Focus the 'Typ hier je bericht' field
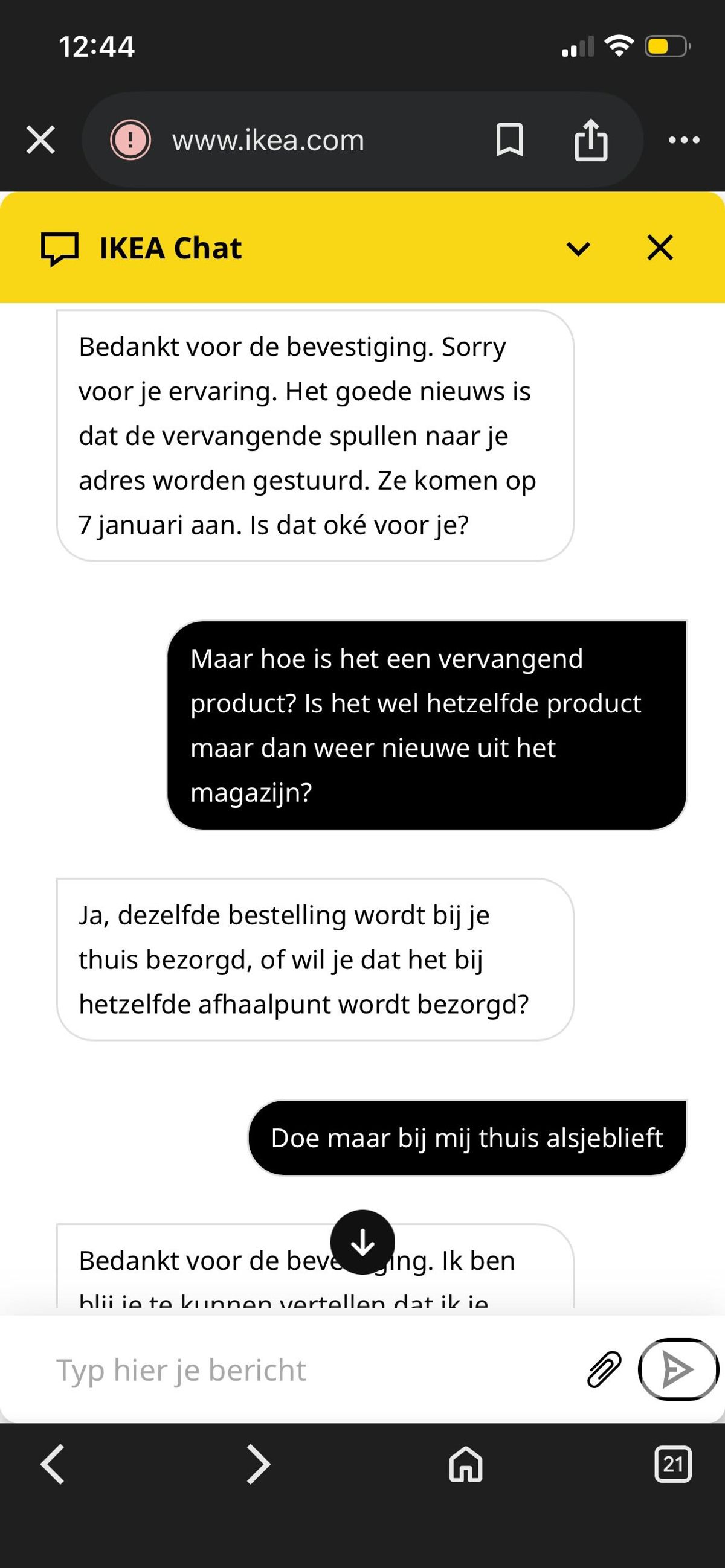This screenshot has height=1568, width=725. (x=304, y=1371)
